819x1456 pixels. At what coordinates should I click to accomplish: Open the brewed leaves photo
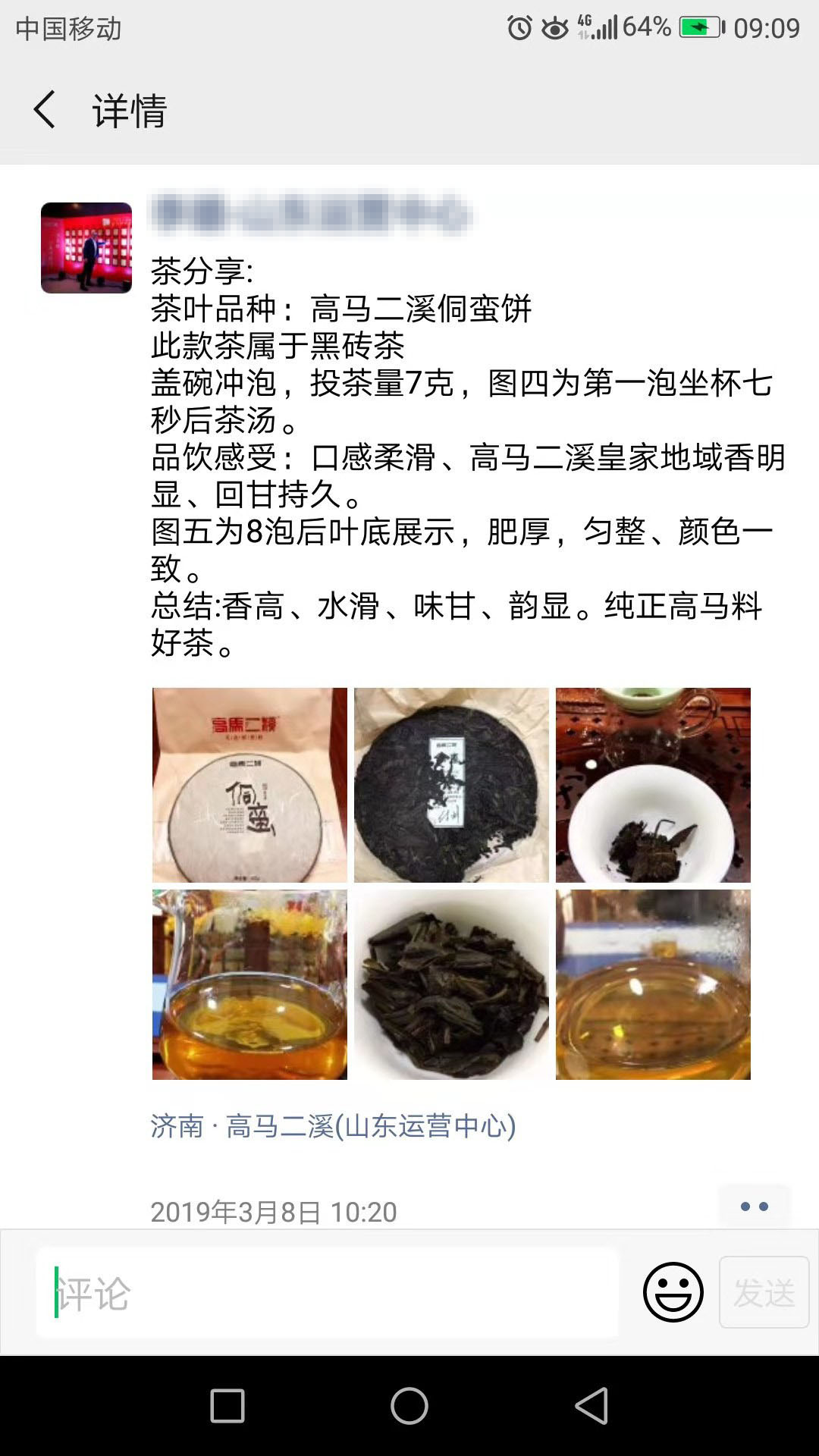[x=451, y=984]
